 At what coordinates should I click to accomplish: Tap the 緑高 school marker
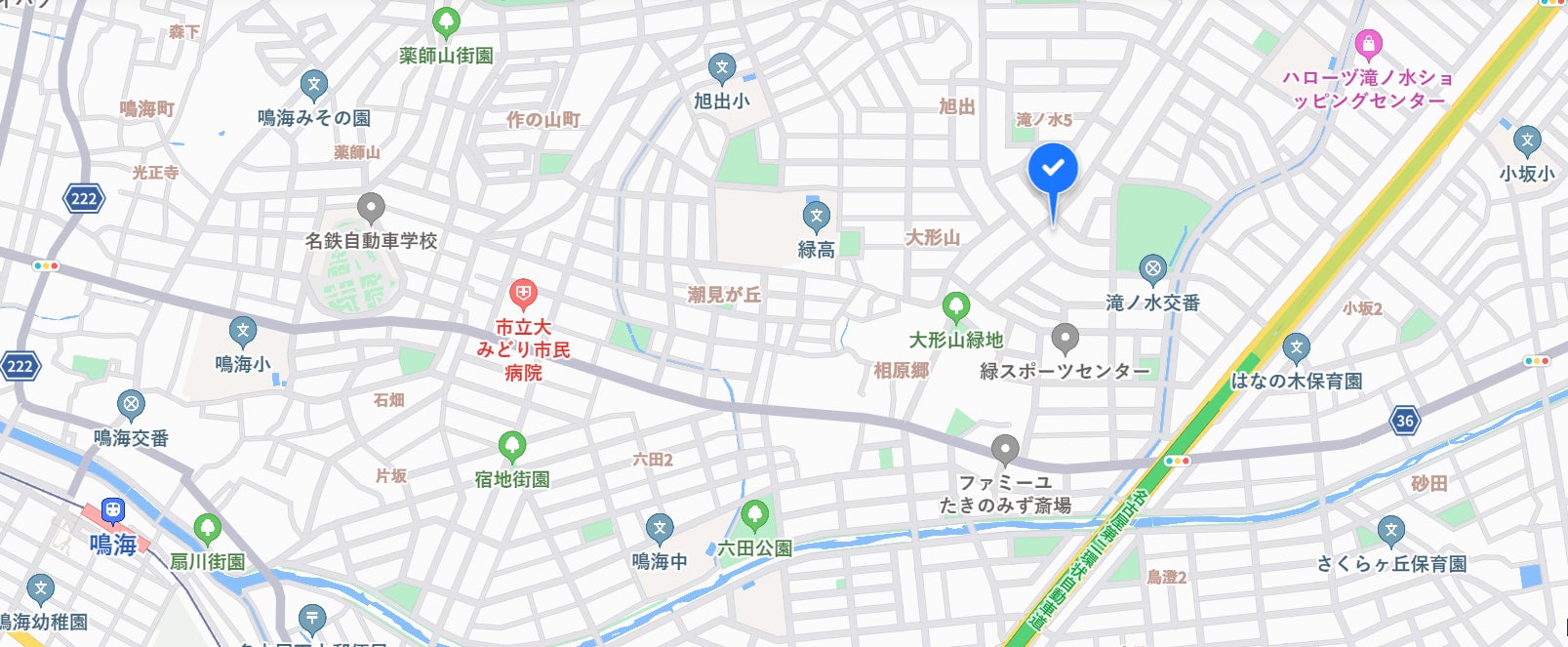tap(817, 216)
